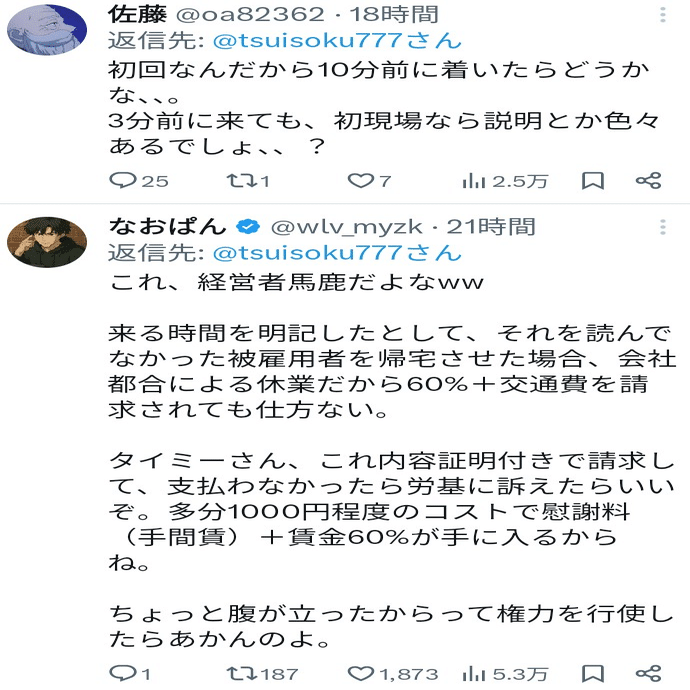Share 佐藤's reply
The image size is (690, 690).
[649, 180]
